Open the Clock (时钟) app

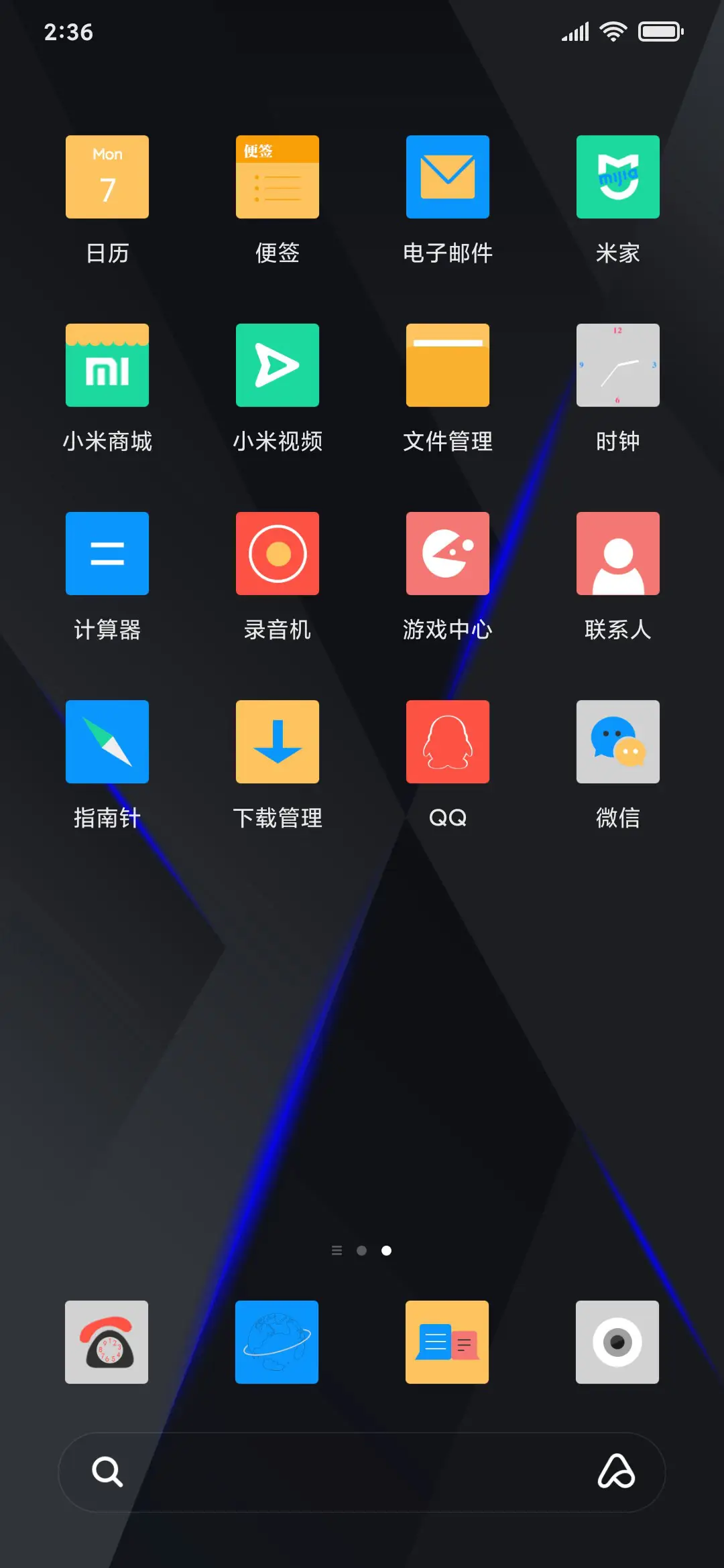click(x=617, y=365)
